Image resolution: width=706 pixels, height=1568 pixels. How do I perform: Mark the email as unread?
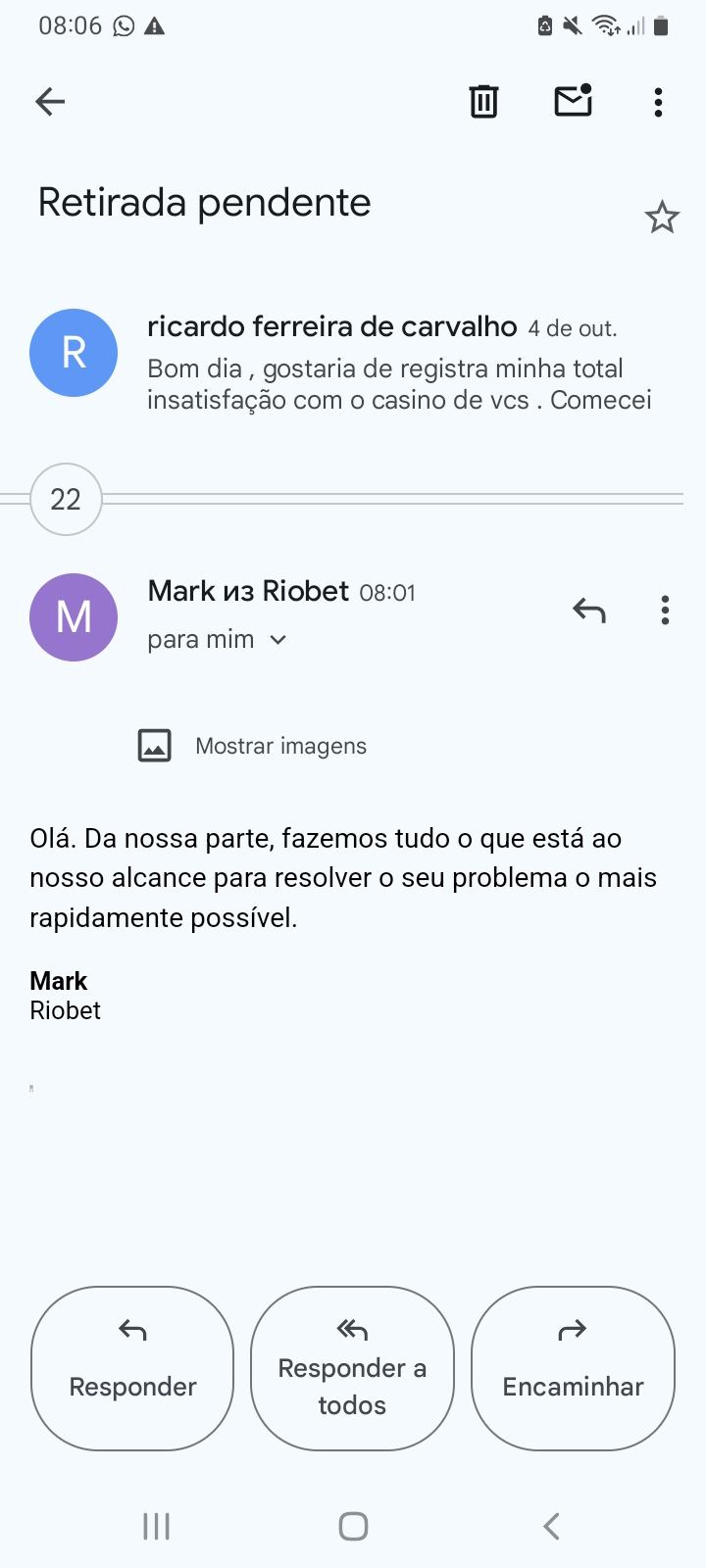(574, 100)
